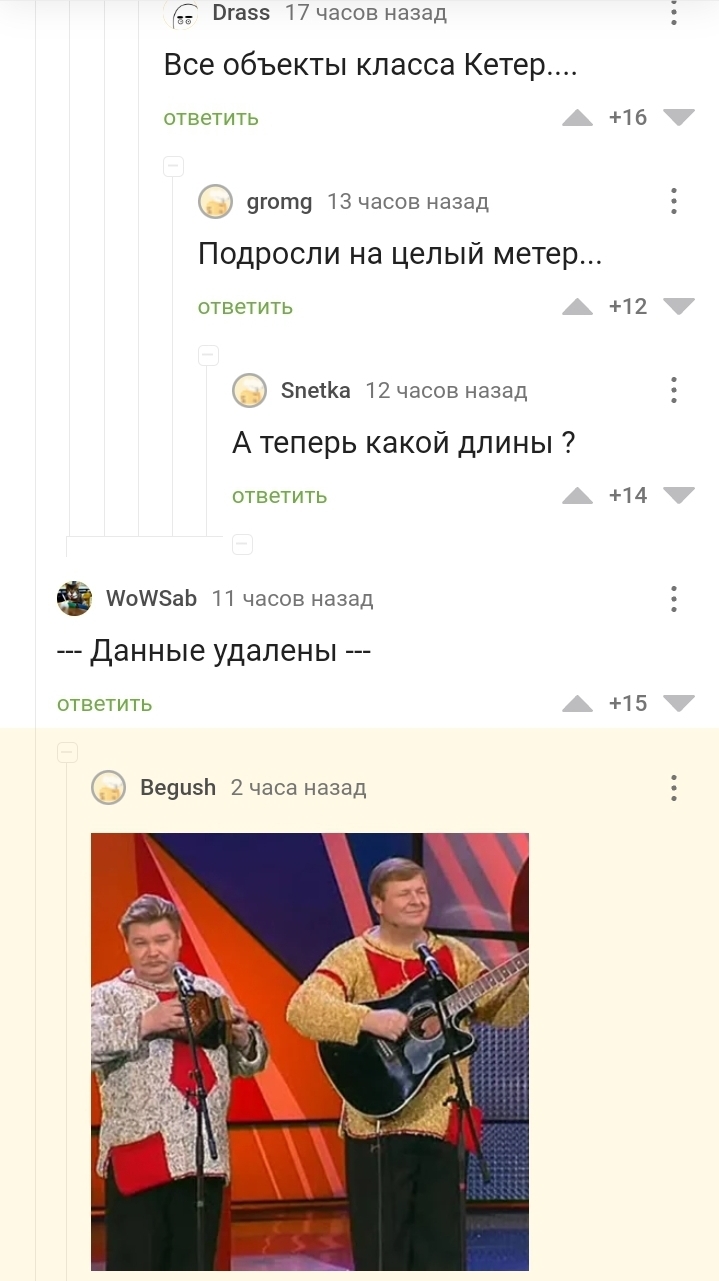Downvote WoWSab's comment

tap(679, 703)
